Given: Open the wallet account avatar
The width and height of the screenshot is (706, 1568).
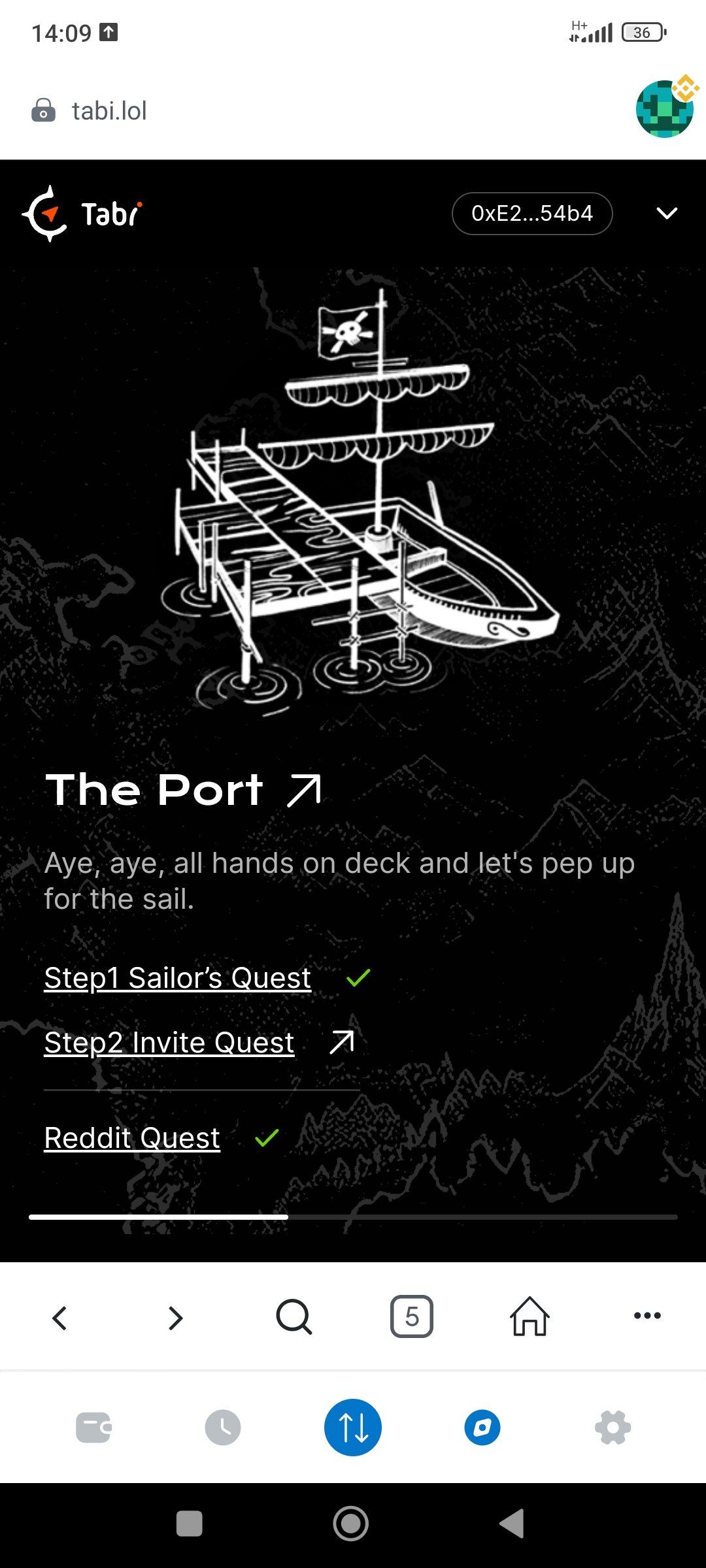Looking at the screenshot, I should coord(665,108).
